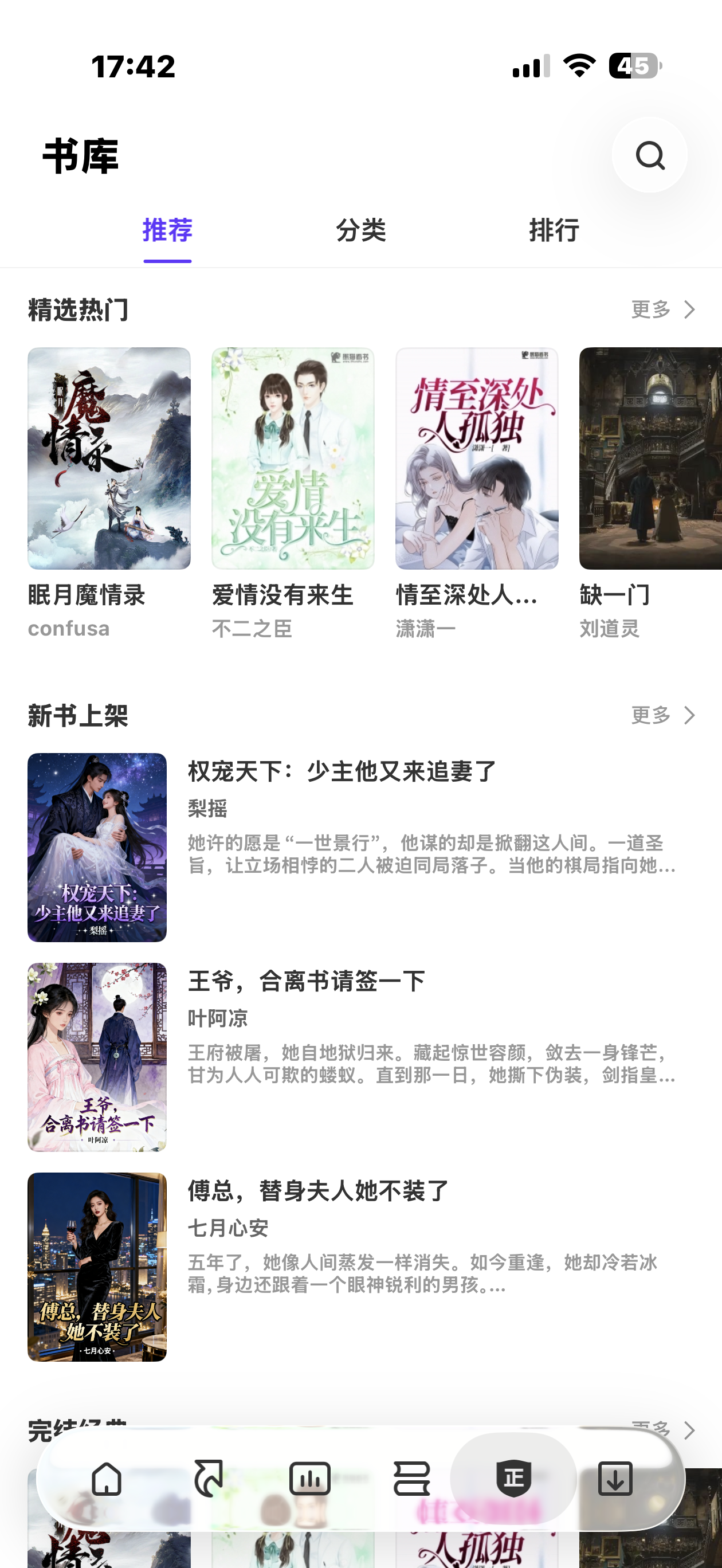The height and width of the screenshot is (1568, 722).
Task: Open the book 眠月魔情录
Action: tap(109, 459)
